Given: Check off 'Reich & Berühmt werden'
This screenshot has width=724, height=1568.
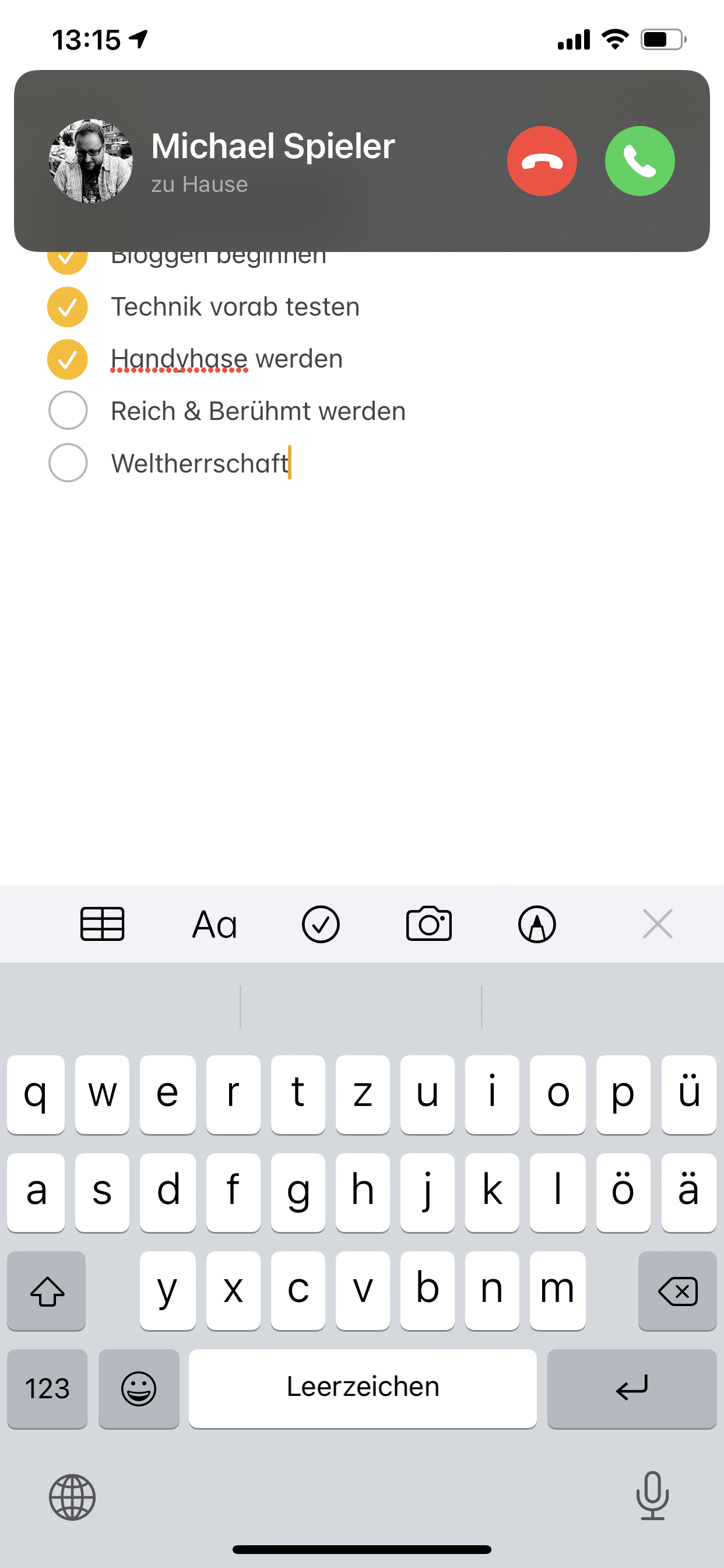Looking at the screenshot, I should click(68, 411).
